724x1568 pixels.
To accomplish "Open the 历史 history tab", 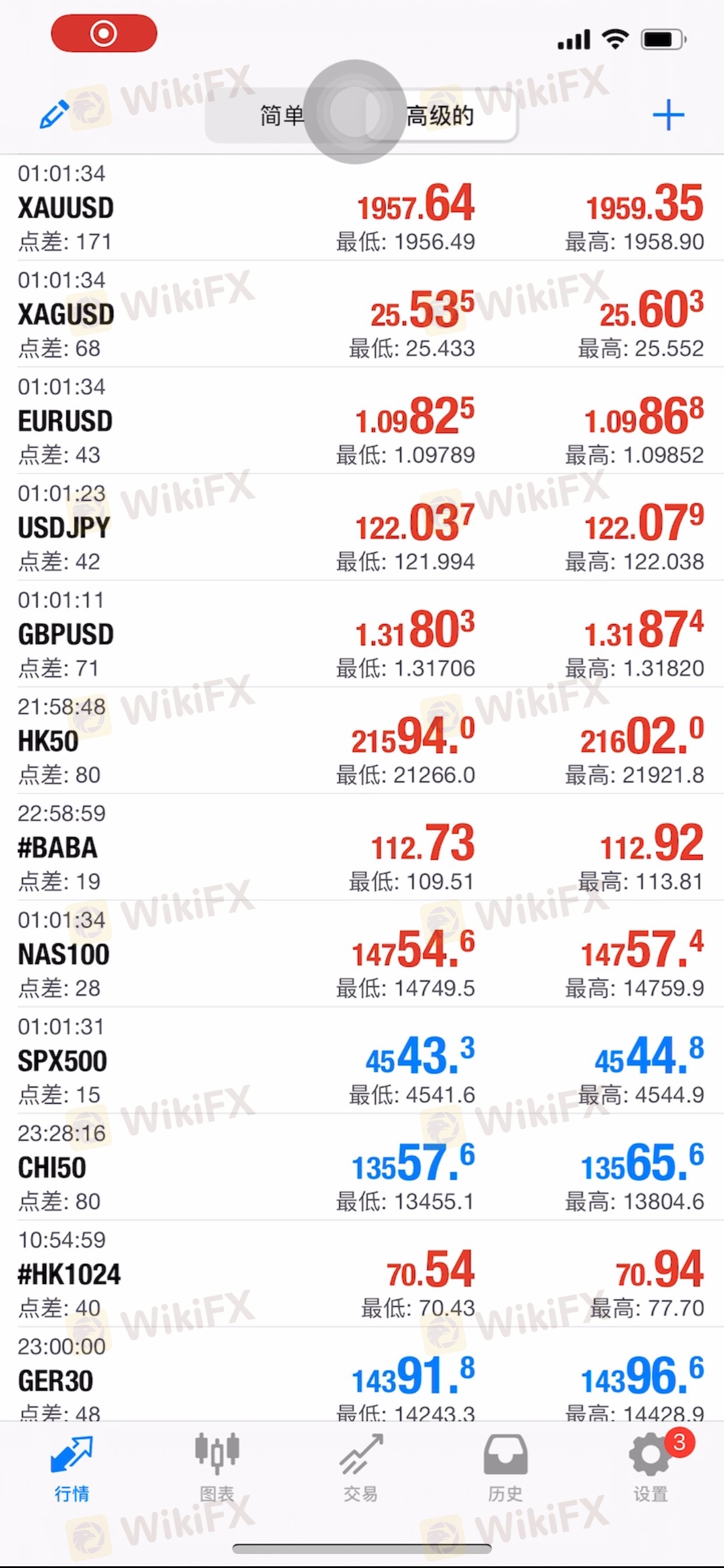I will pyautogui.click(x=505, y=1467).
